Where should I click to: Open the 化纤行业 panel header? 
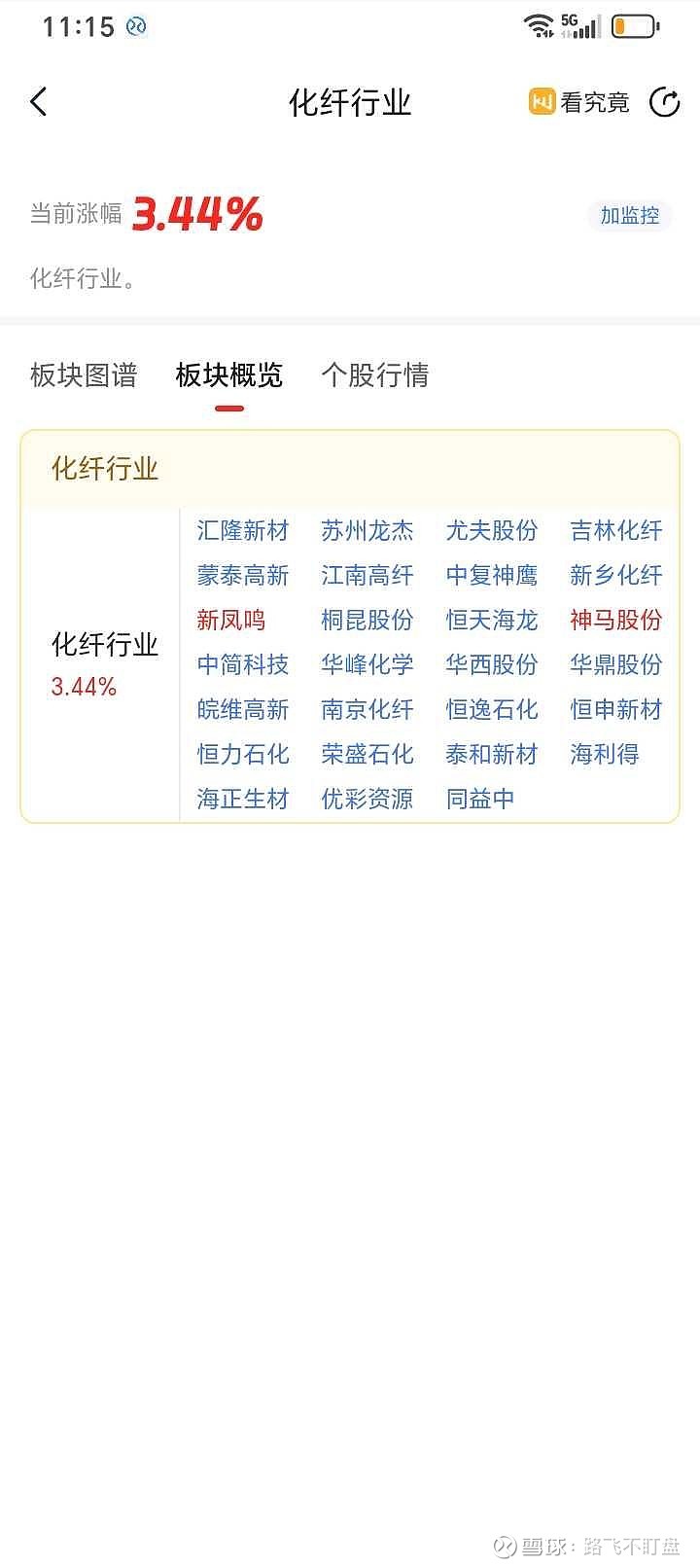click(x=104, y=468)
